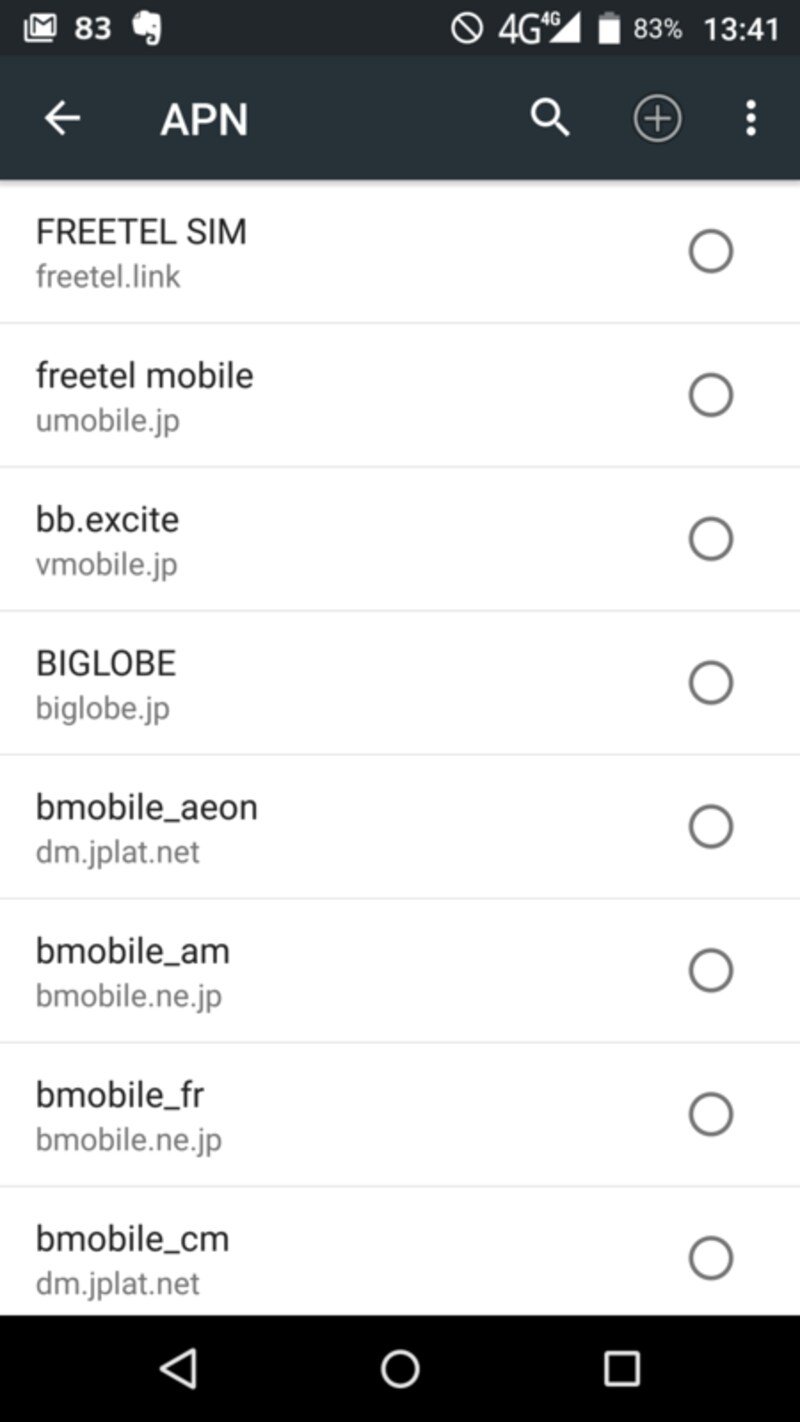Open the three-dot overflow menu
The height and width of the screenshot is (1422, 800).
pos(751,119)
